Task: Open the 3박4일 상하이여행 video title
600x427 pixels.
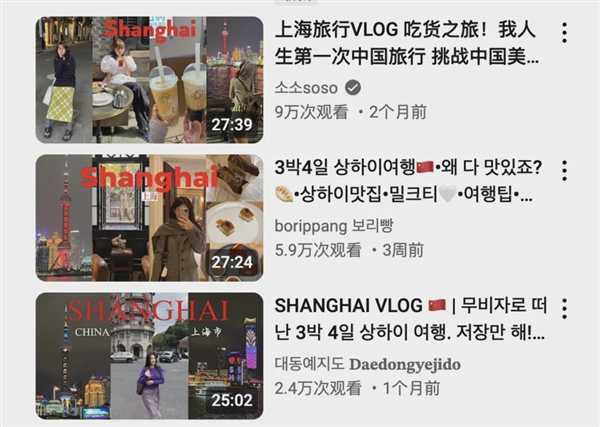Action: 405,180
